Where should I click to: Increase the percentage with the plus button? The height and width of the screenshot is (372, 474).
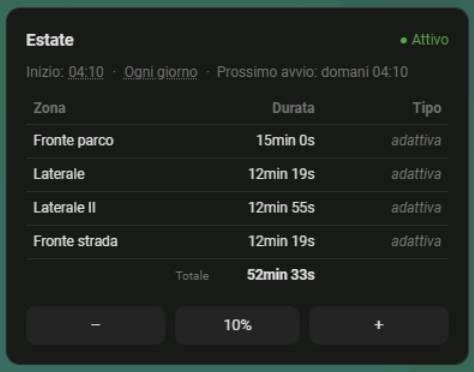click(379, 325)
